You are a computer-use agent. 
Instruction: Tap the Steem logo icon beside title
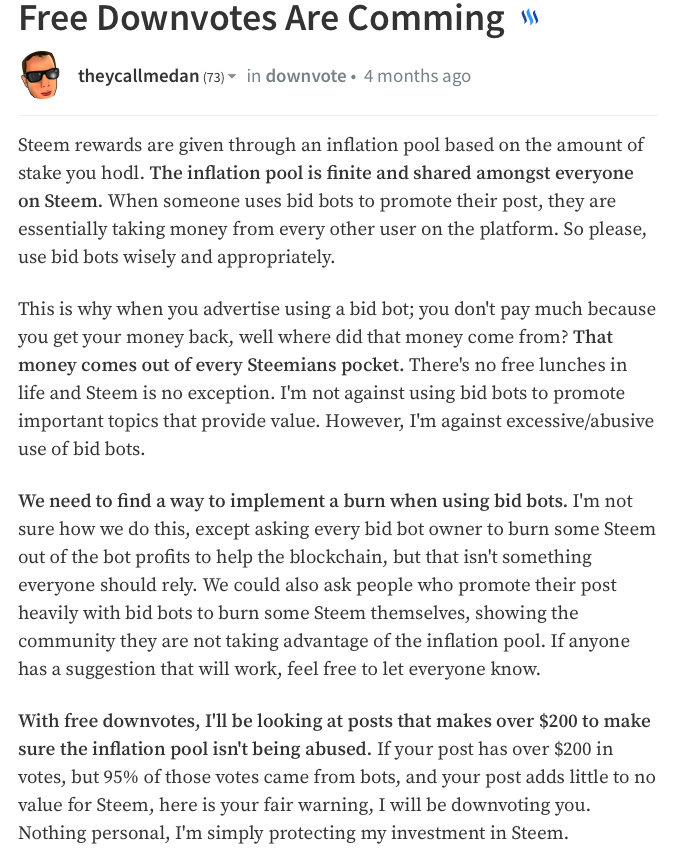tap(530, 18)
